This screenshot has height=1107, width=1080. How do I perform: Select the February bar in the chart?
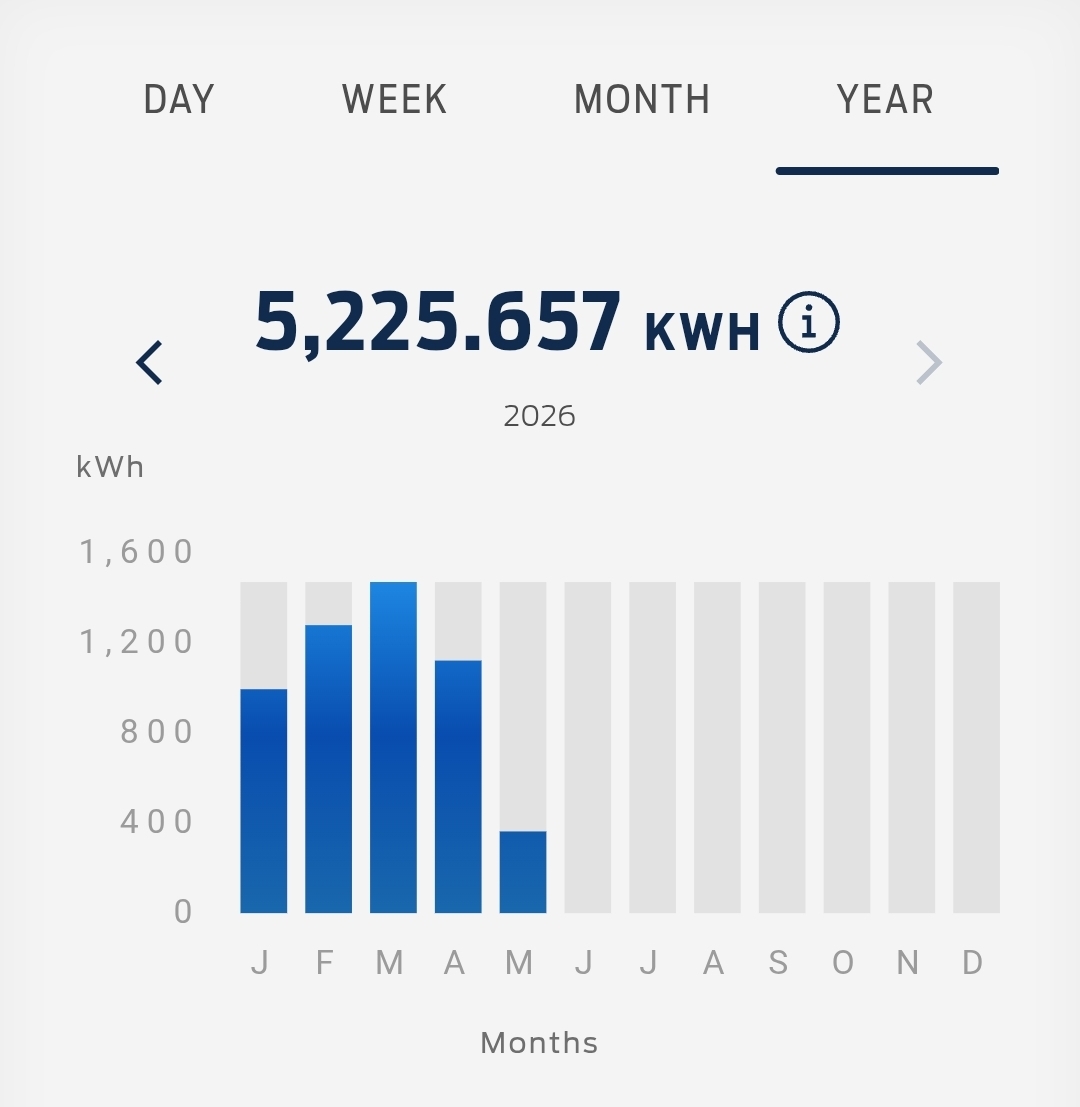coord(328,768)
